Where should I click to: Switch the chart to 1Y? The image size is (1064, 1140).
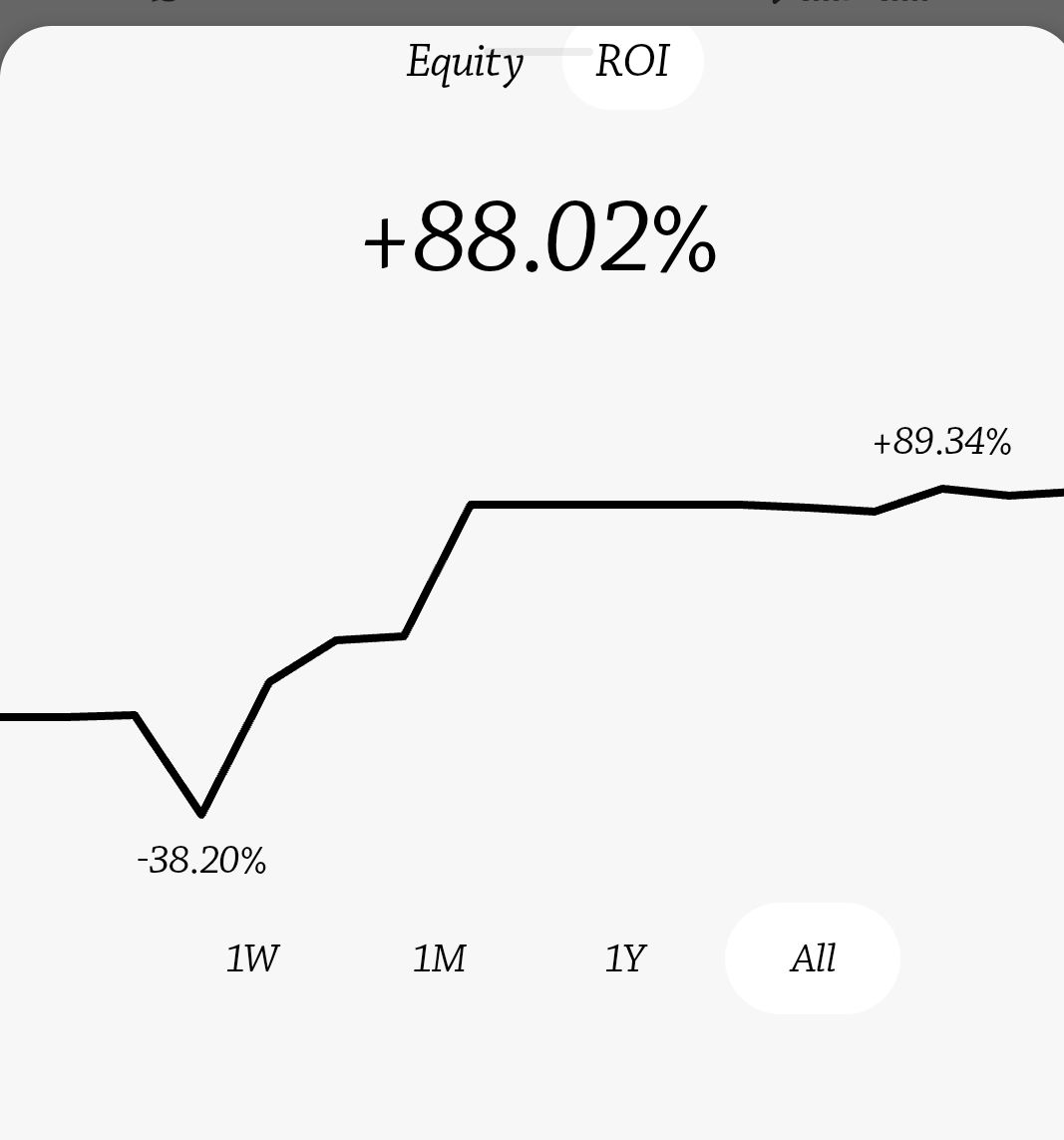pos(625,958)
